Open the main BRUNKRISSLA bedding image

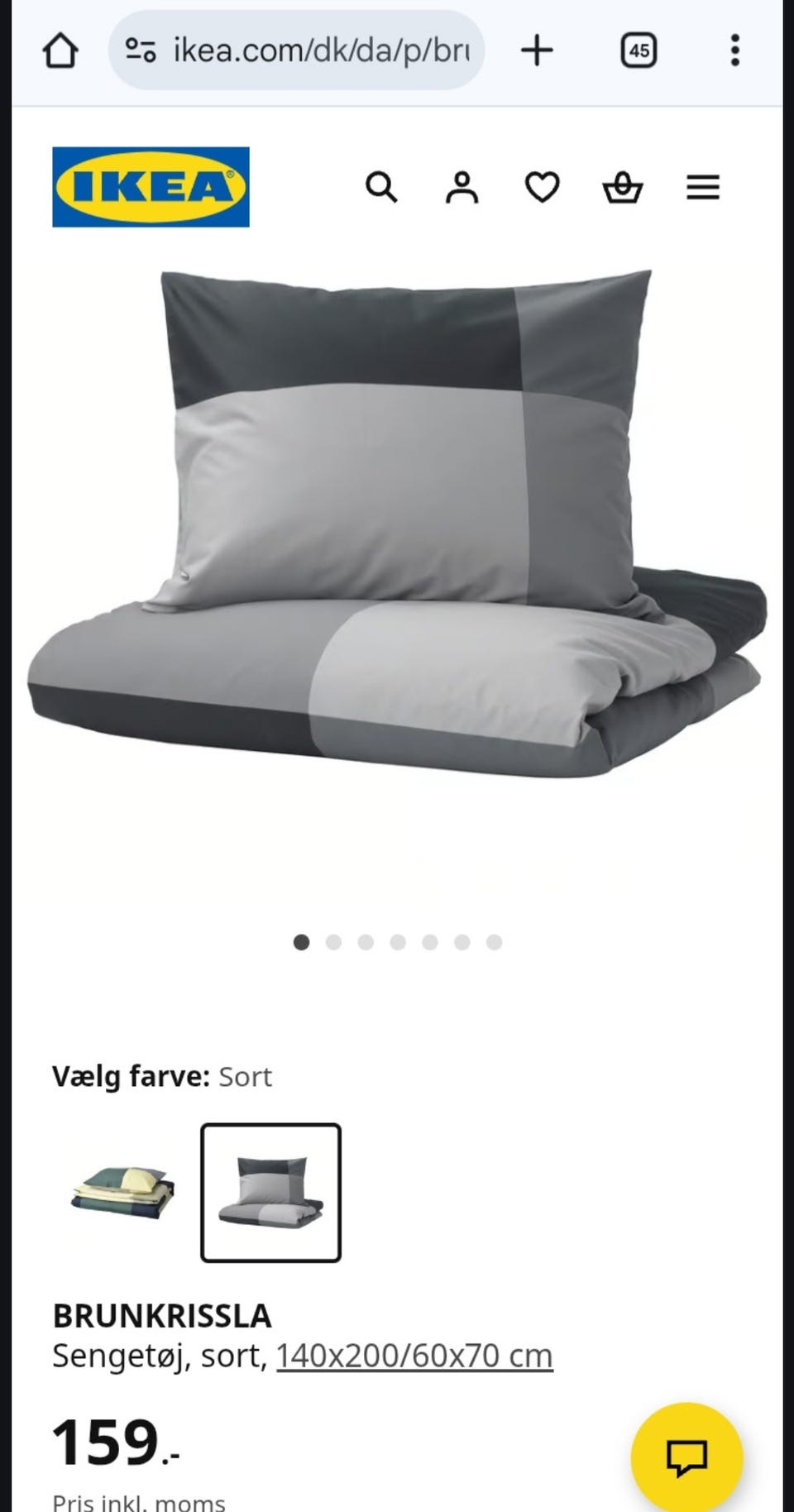pos(397,529)
